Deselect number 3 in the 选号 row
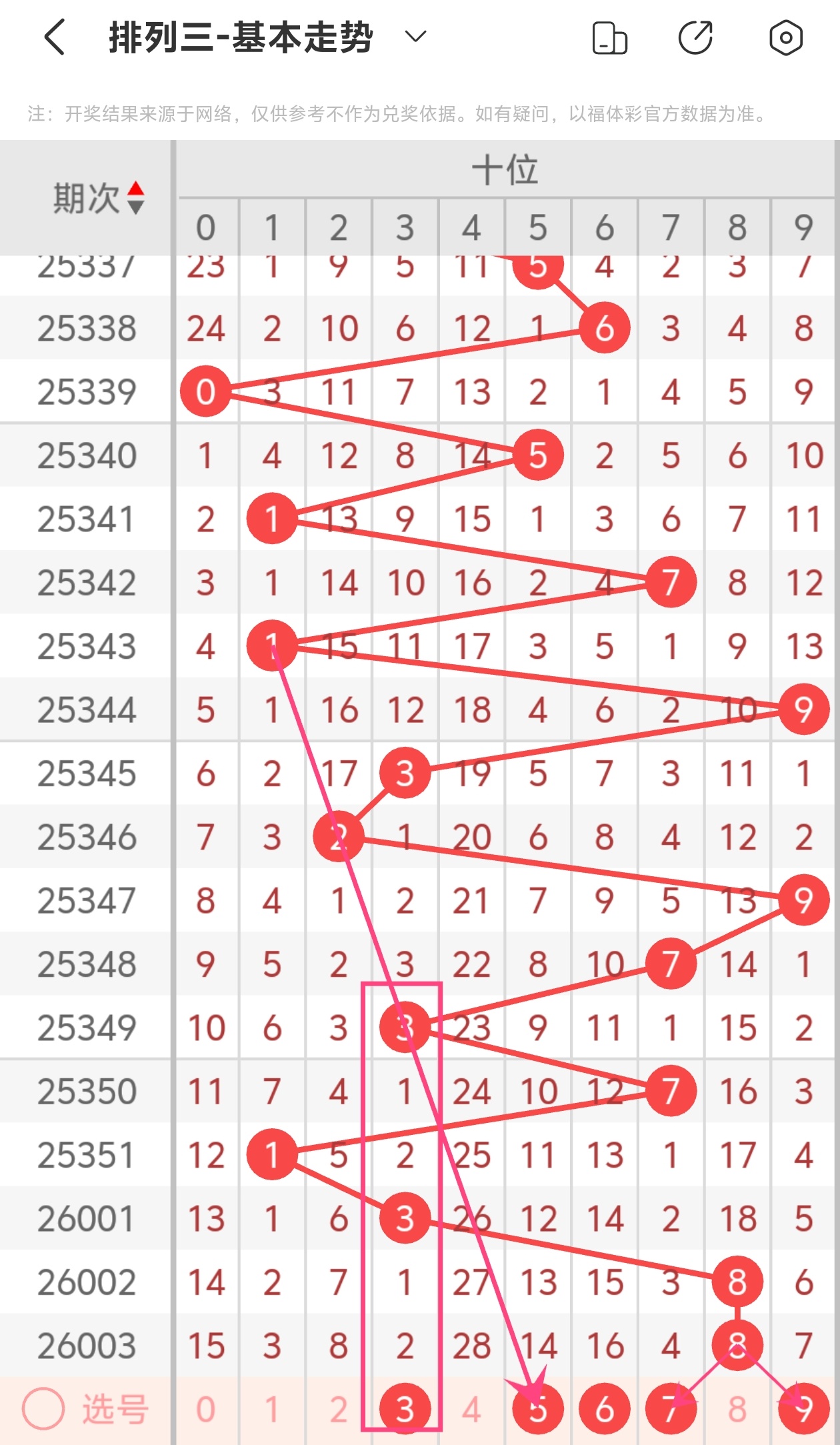 pyautogui.click(x=405, y=1410)
